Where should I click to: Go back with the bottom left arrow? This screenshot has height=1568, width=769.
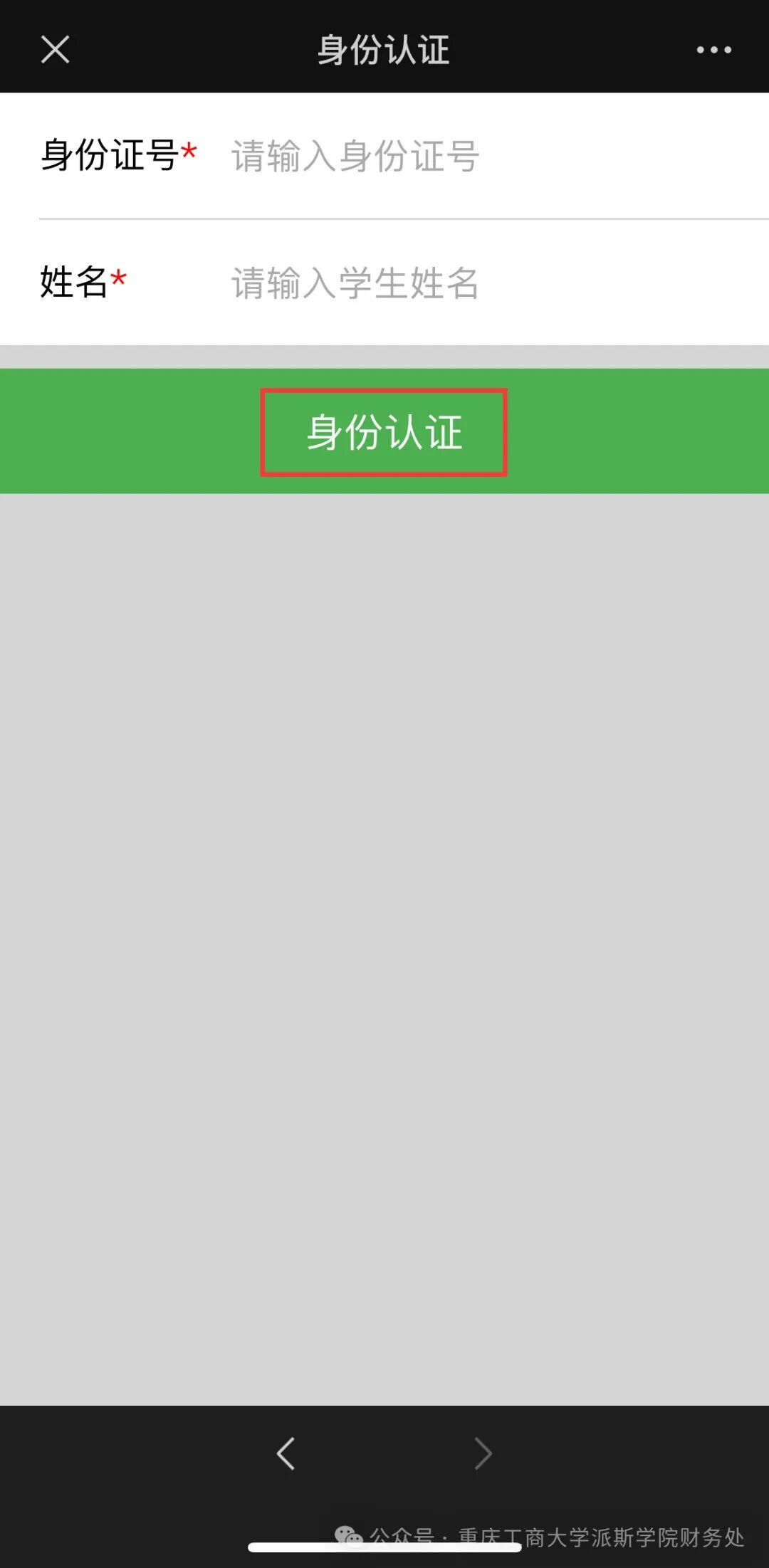coord(286,1453)
